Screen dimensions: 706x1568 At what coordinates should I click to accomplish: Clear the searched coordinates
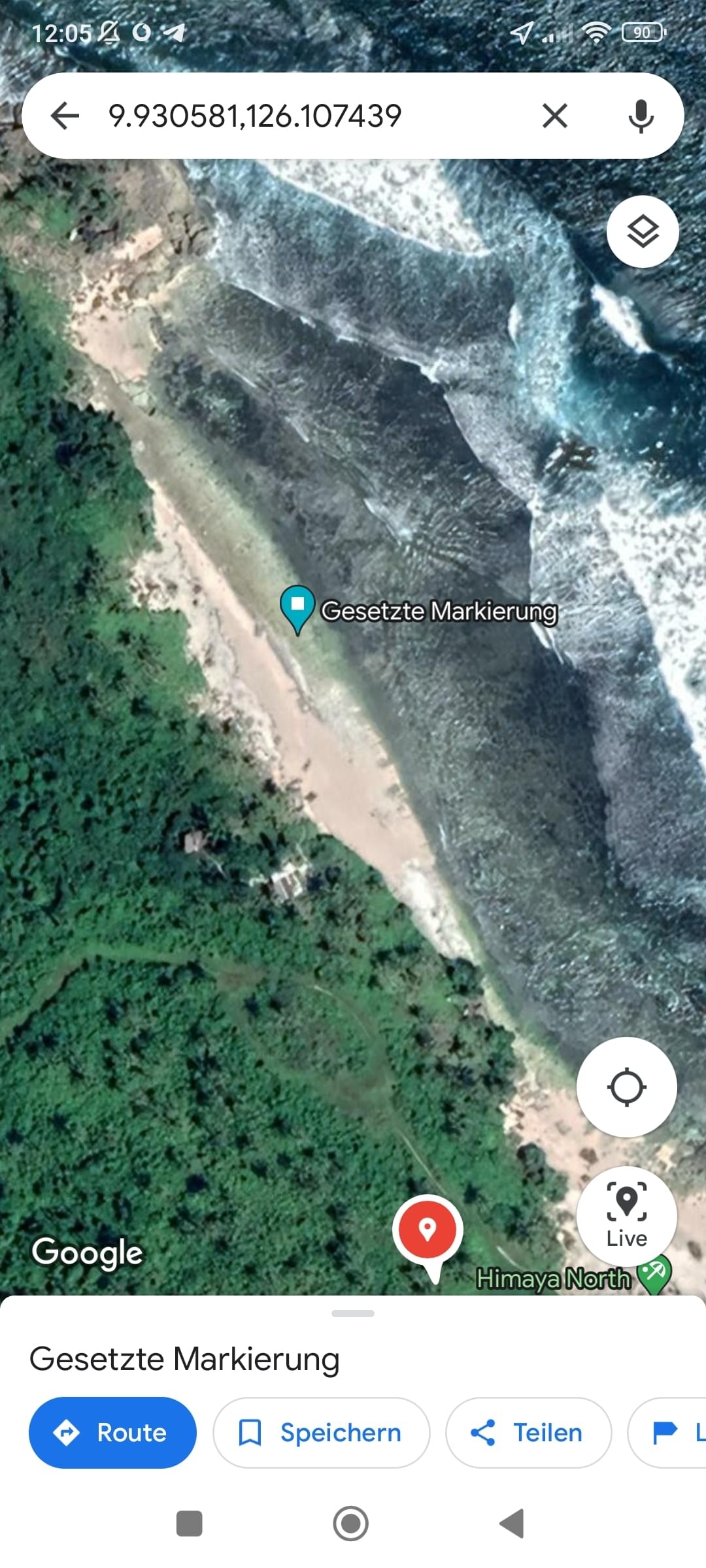coord(554,116)
